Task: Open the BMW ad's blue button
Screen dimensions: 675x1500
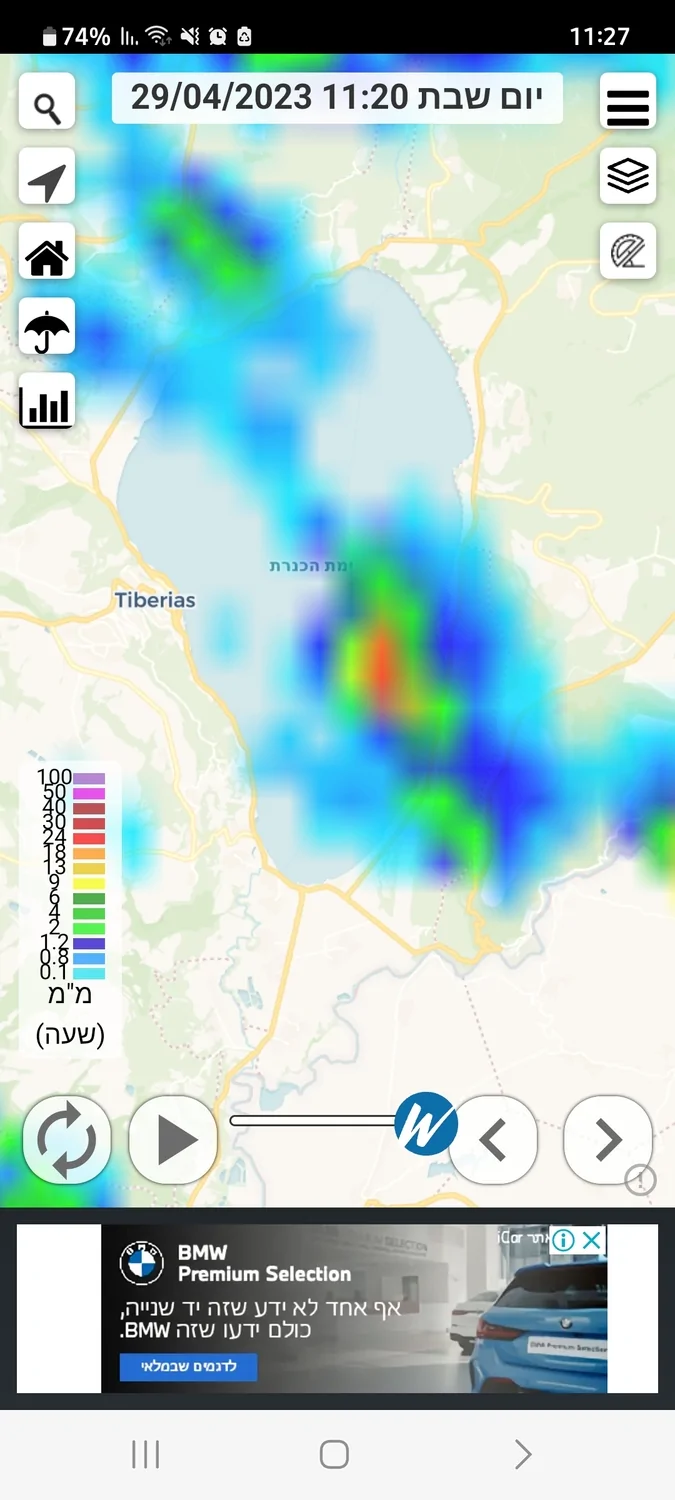Action: point(188,1366)
